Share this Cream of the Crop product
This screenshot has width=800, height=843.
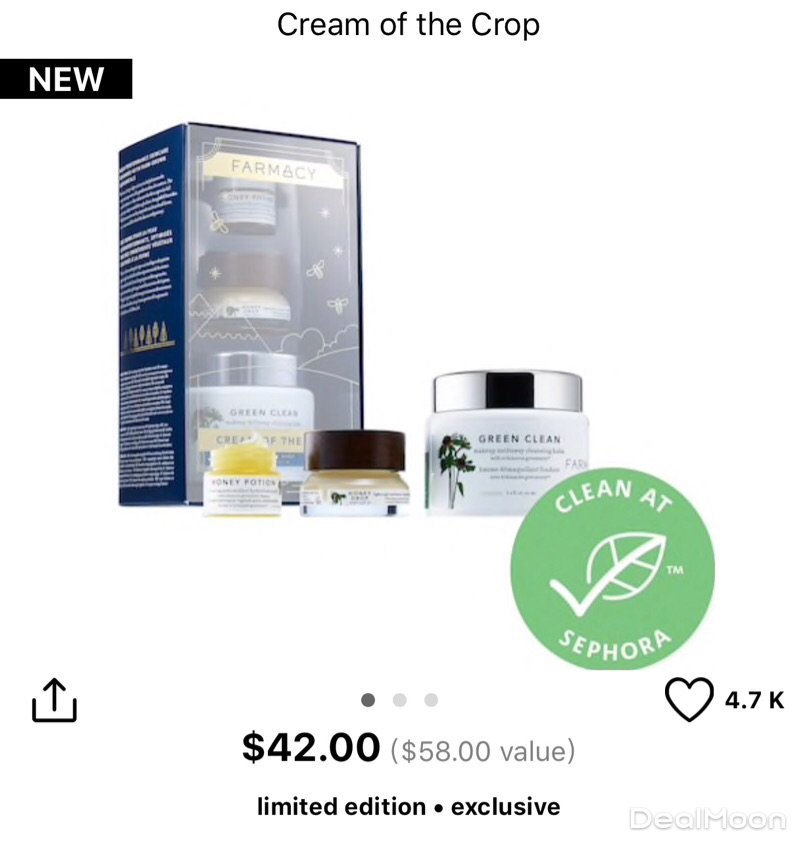pyautogui.click(x=54, y=700)
